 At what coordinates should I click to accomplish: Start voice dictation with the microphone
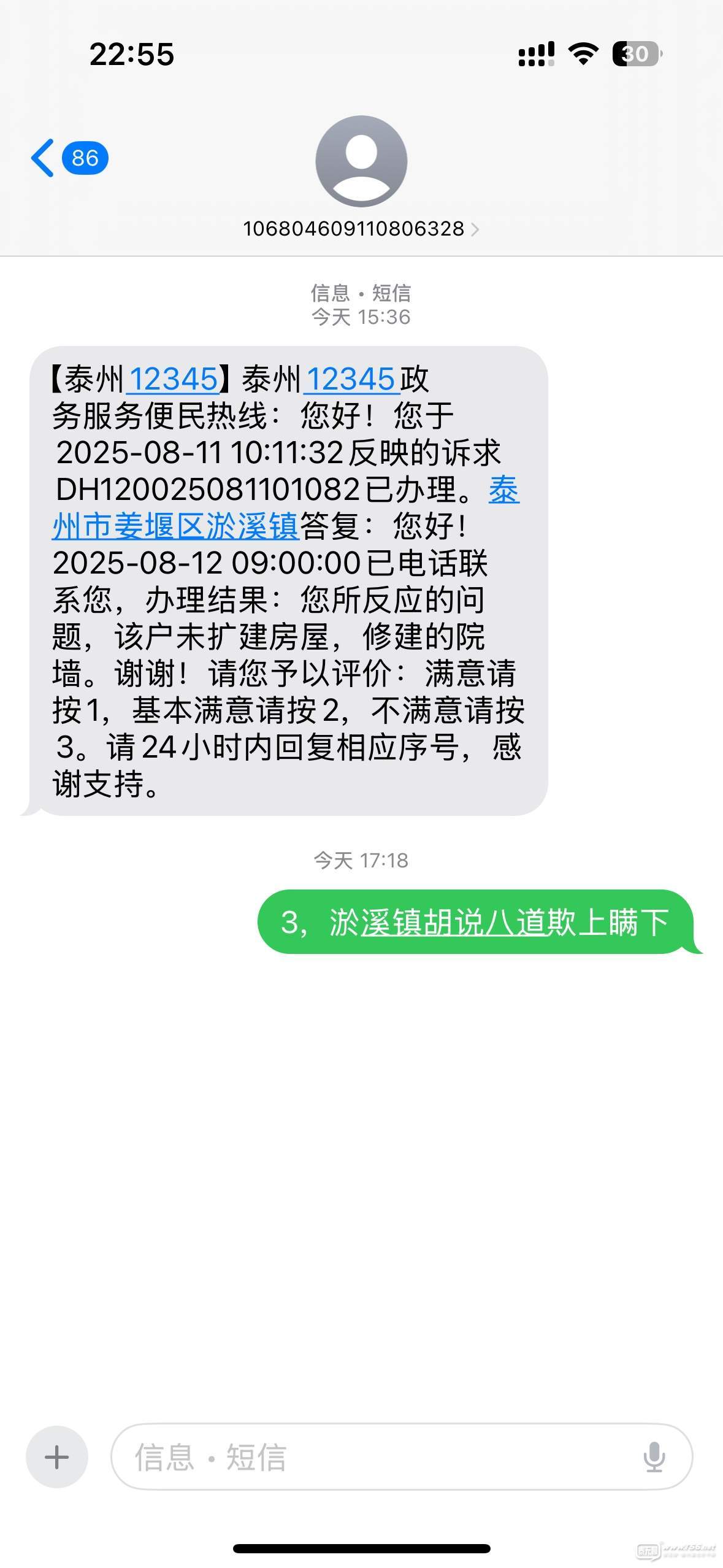coord(654,1457)
